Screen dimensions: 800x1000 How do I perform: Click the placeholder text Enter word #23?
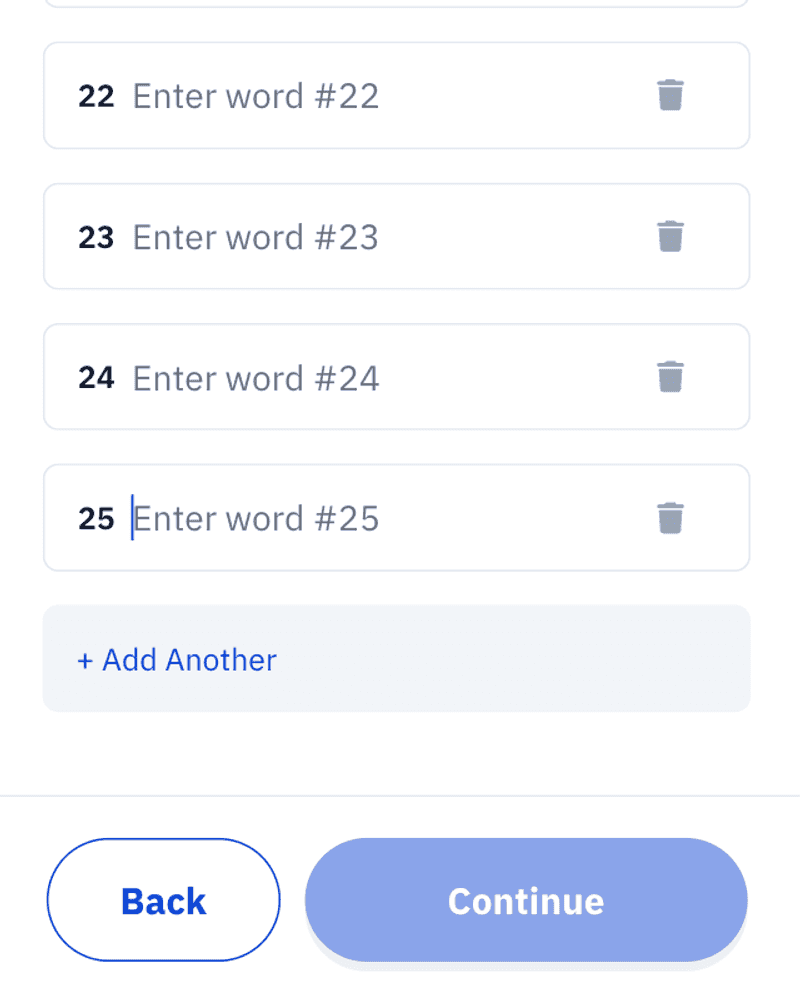pos(255,236)
